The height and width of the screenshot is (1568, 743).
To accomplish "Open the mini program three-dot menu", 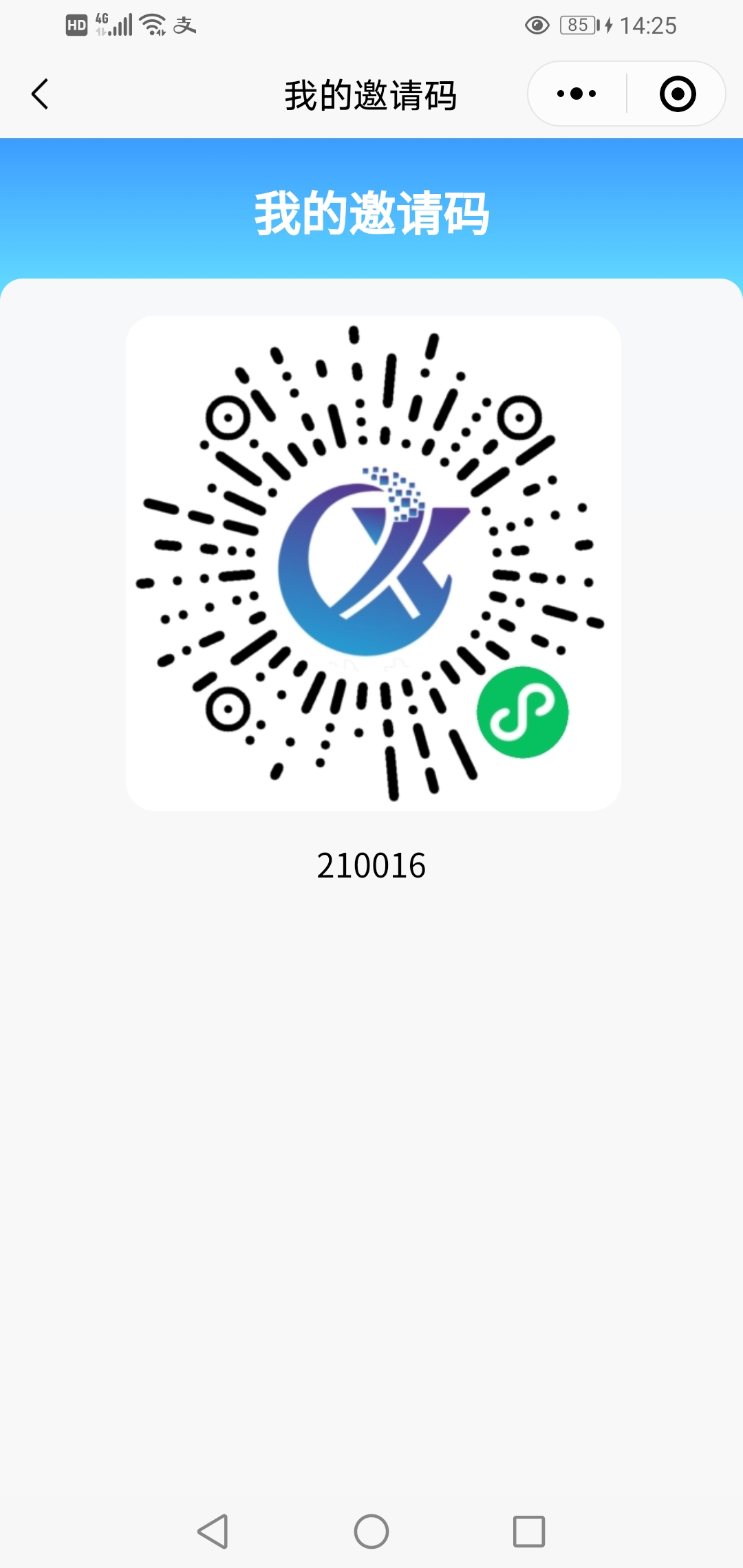I will (577, 94).
